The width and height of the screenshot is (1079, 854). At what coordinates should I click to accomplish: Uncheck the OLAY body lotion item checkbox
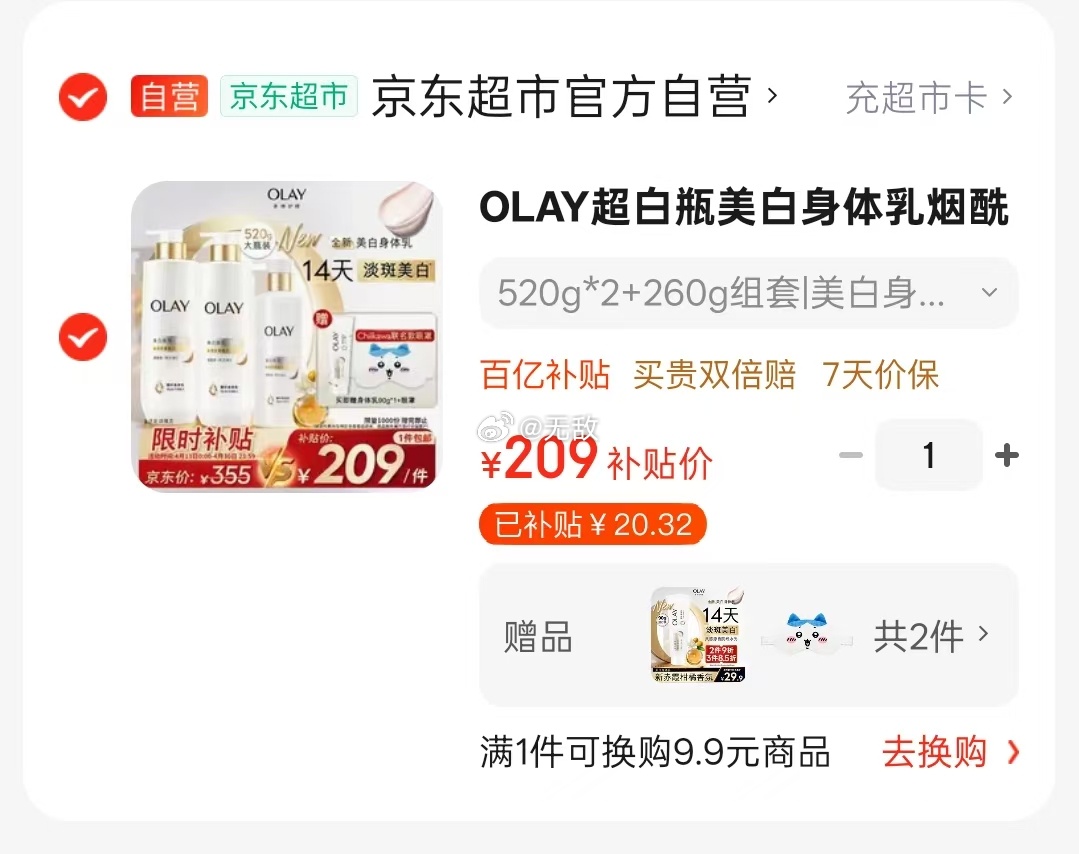(82, 337)
